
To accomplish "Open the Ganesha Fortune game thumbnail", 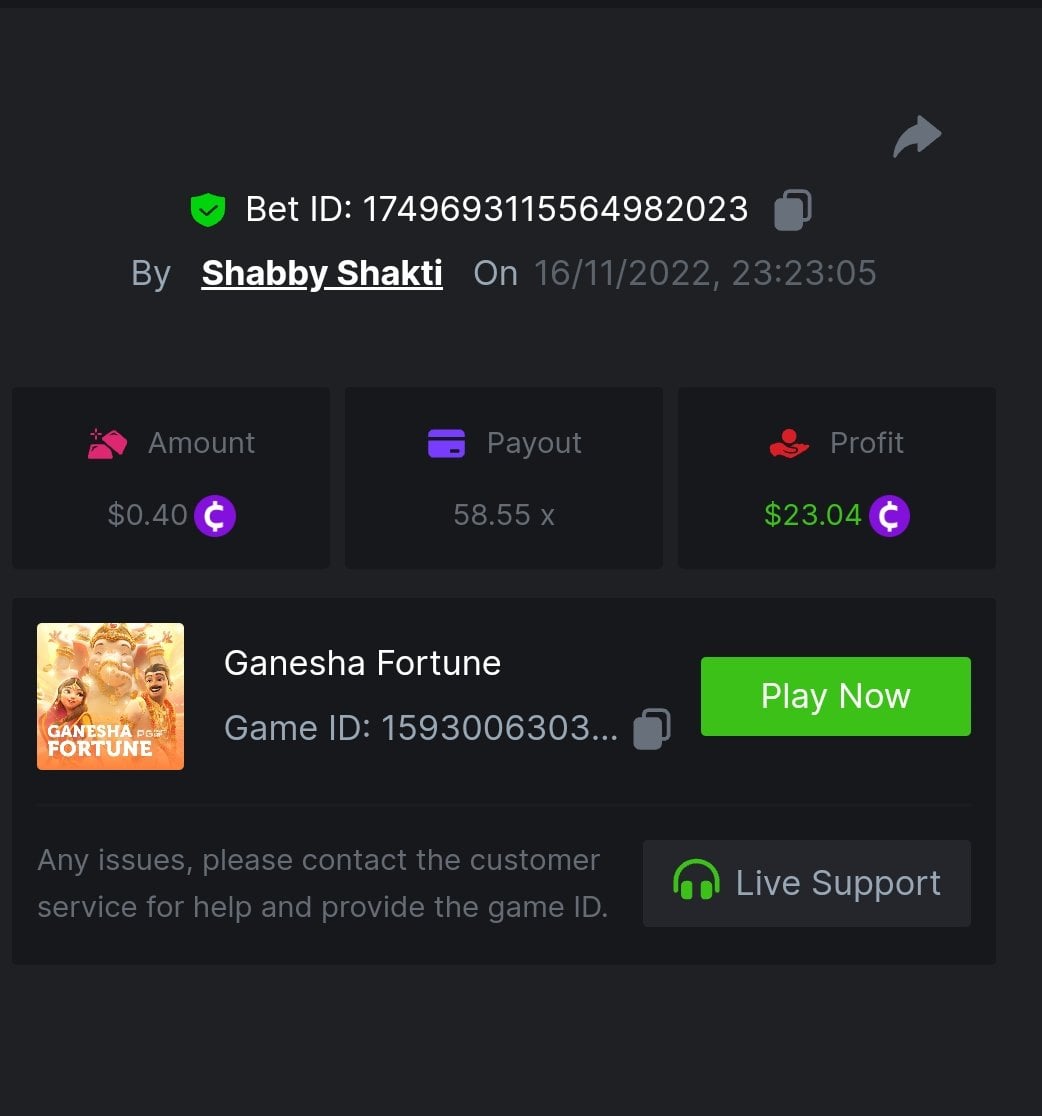I will point(110,696).
